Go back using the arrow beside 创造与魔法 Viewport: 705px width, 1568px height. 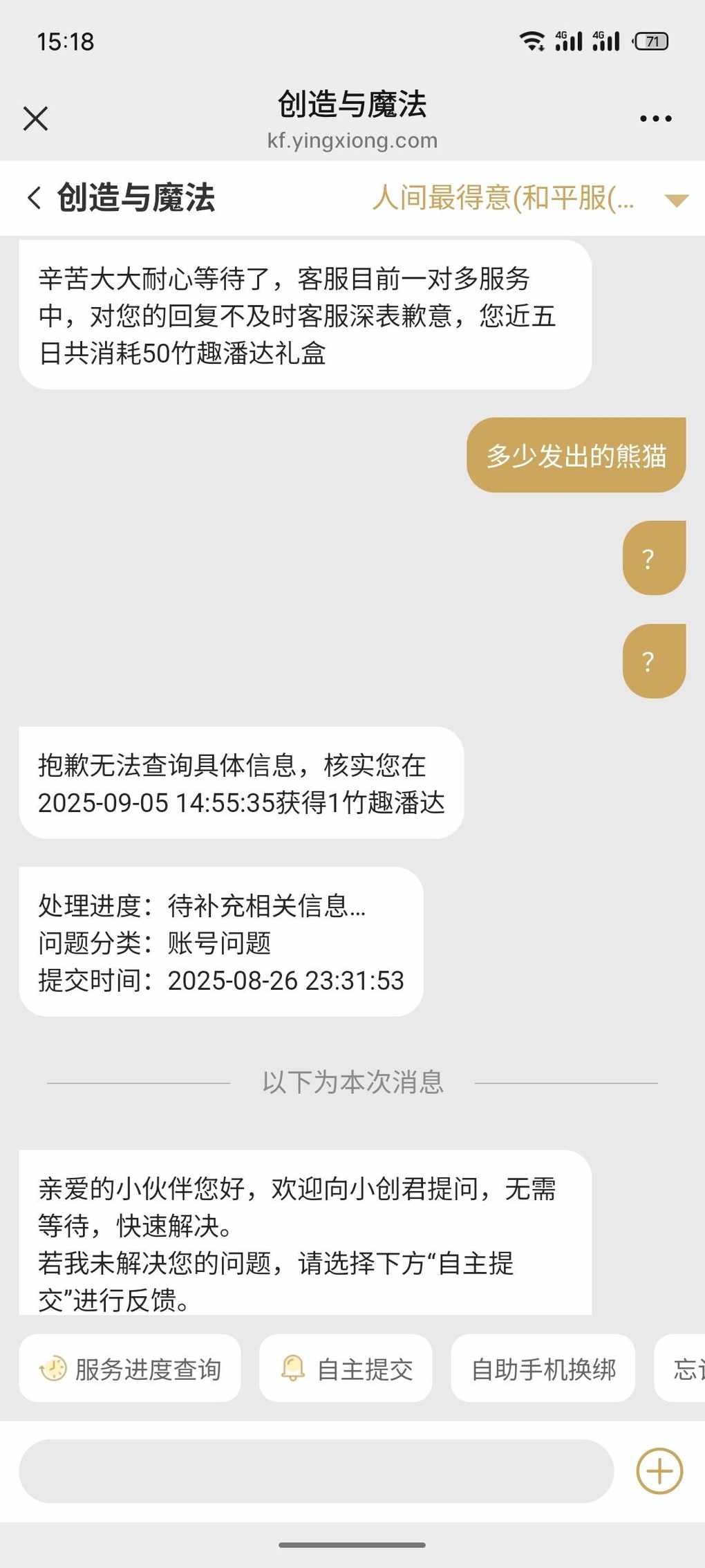35,198
